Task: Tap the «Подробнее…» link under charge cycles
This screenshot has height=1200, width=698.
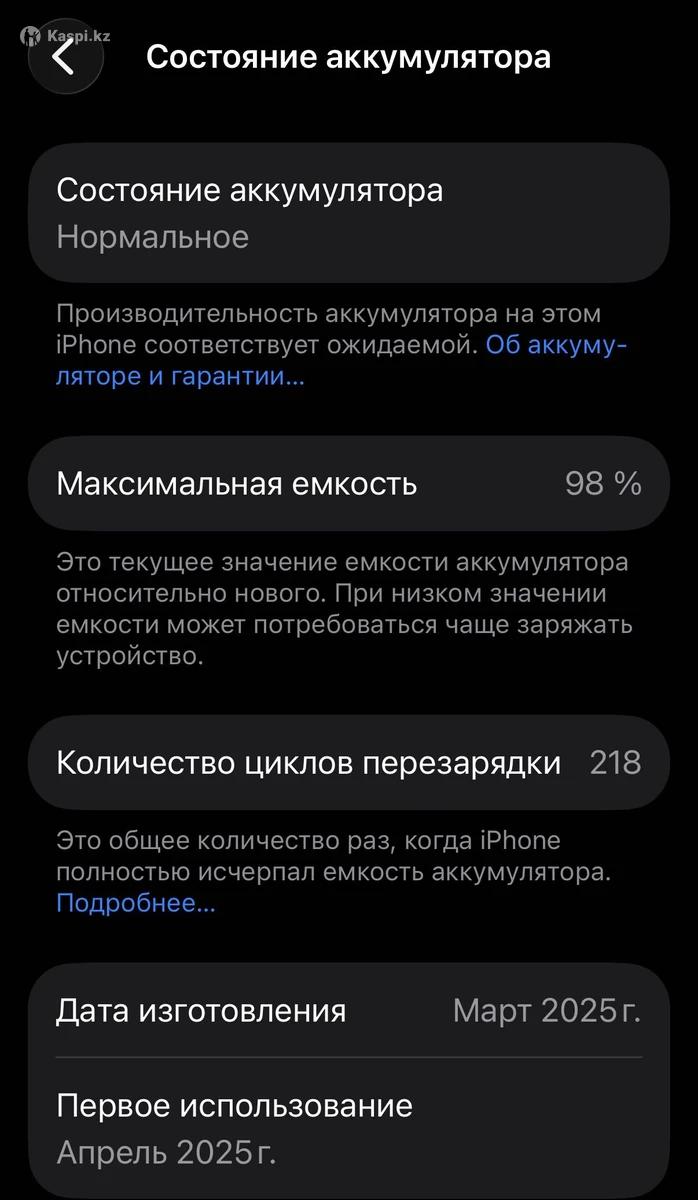Action: pyautogui.click(x=136, y=903)
